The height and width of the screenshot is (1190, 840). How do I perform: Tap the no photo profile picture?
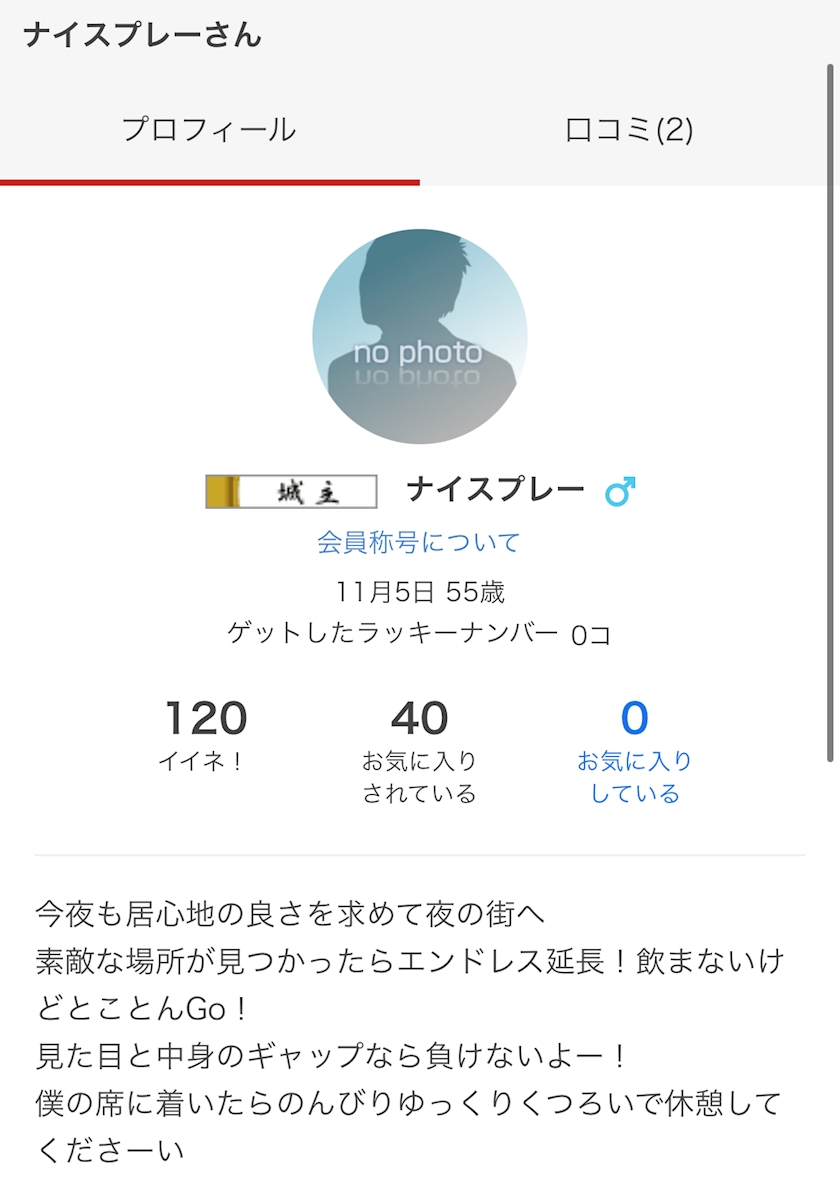[420, 336]
